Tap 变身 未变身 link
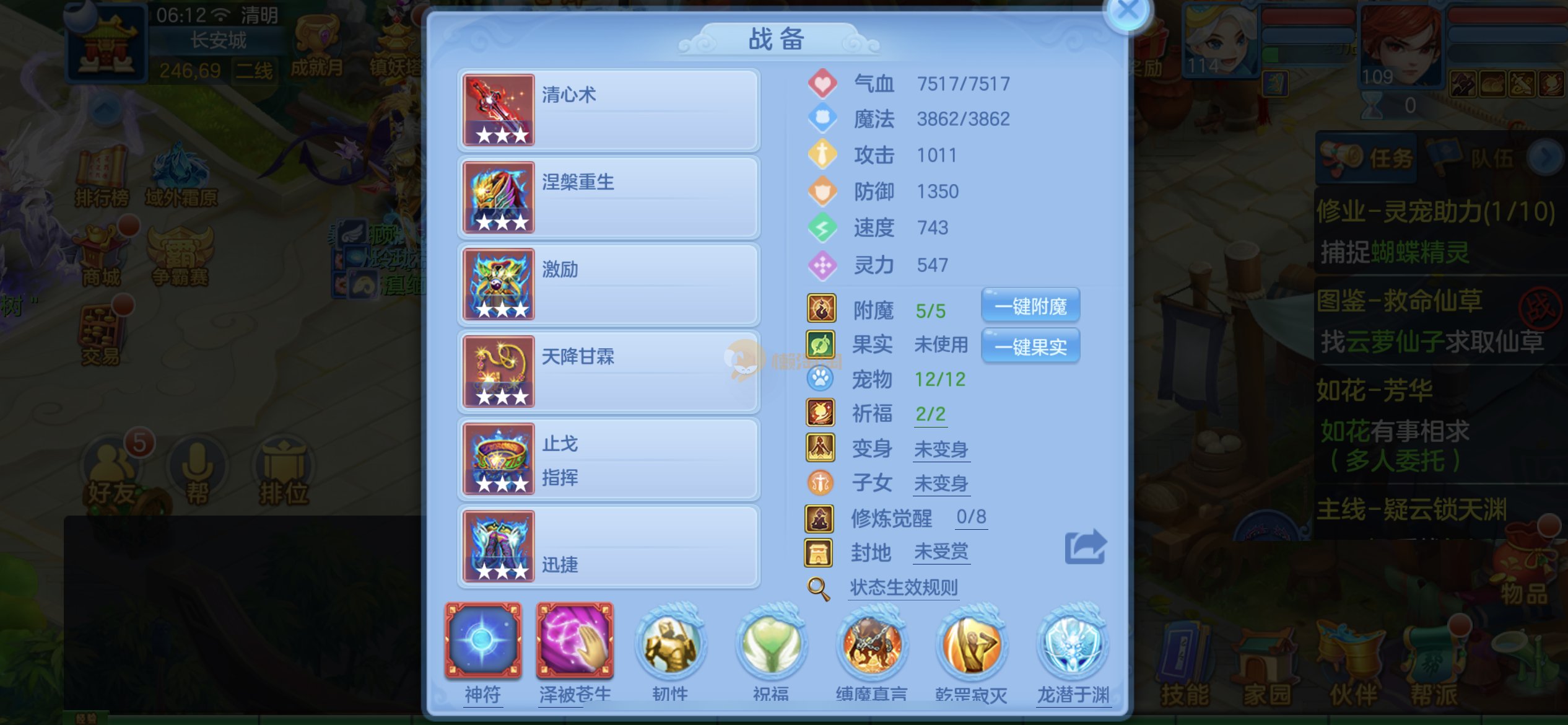The width and height of the screenshot is (1568, 725). 941,449
